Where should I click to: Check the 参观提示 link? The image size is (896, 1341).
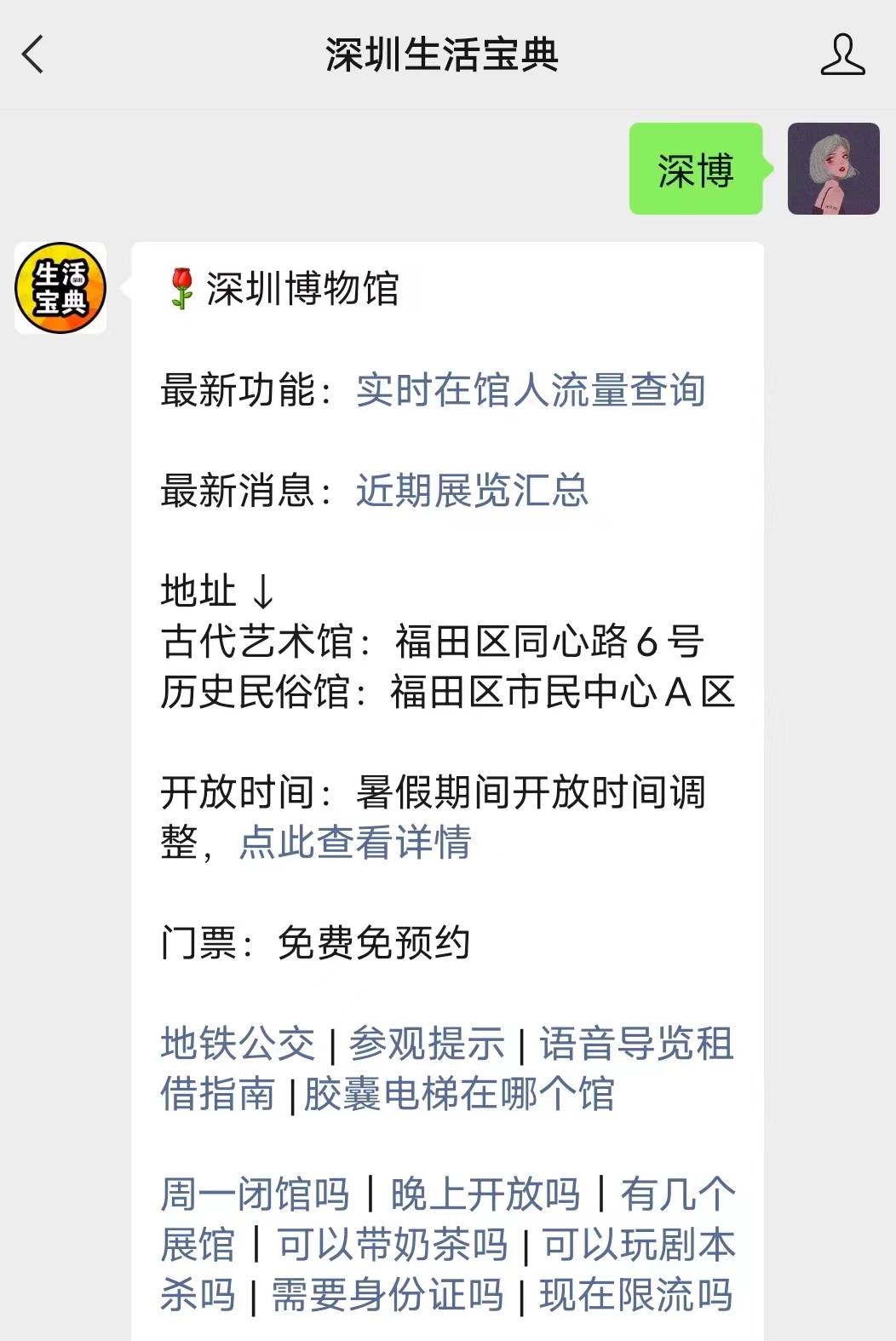(x=427, y=1044)
